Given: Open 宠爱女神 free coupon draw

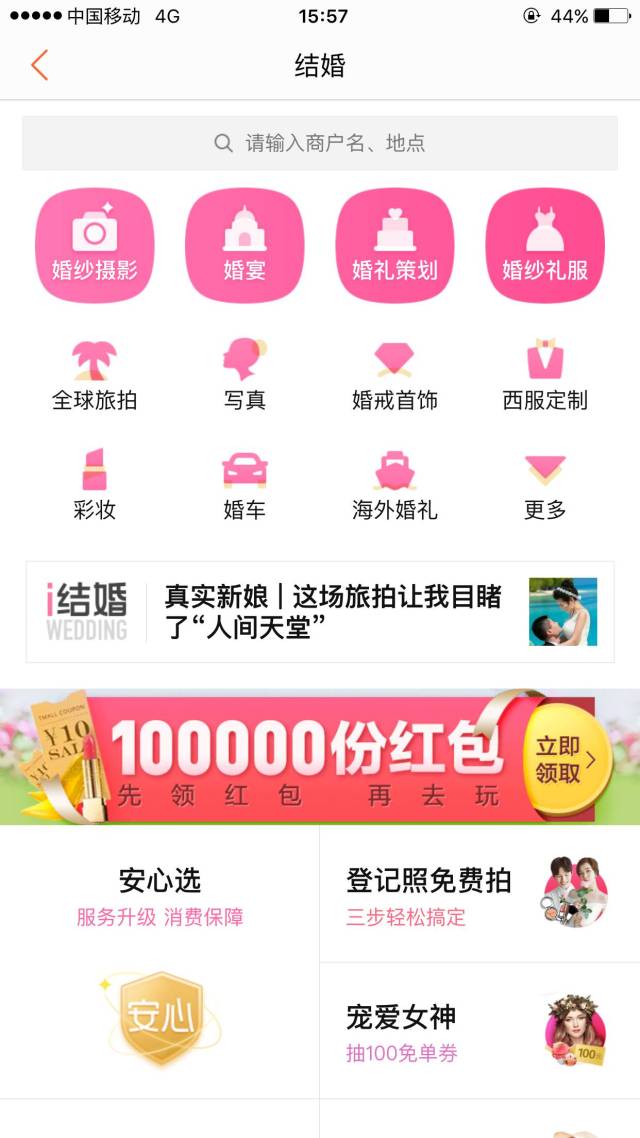Looking at the screenshot, I should (x=480, y=1032).
